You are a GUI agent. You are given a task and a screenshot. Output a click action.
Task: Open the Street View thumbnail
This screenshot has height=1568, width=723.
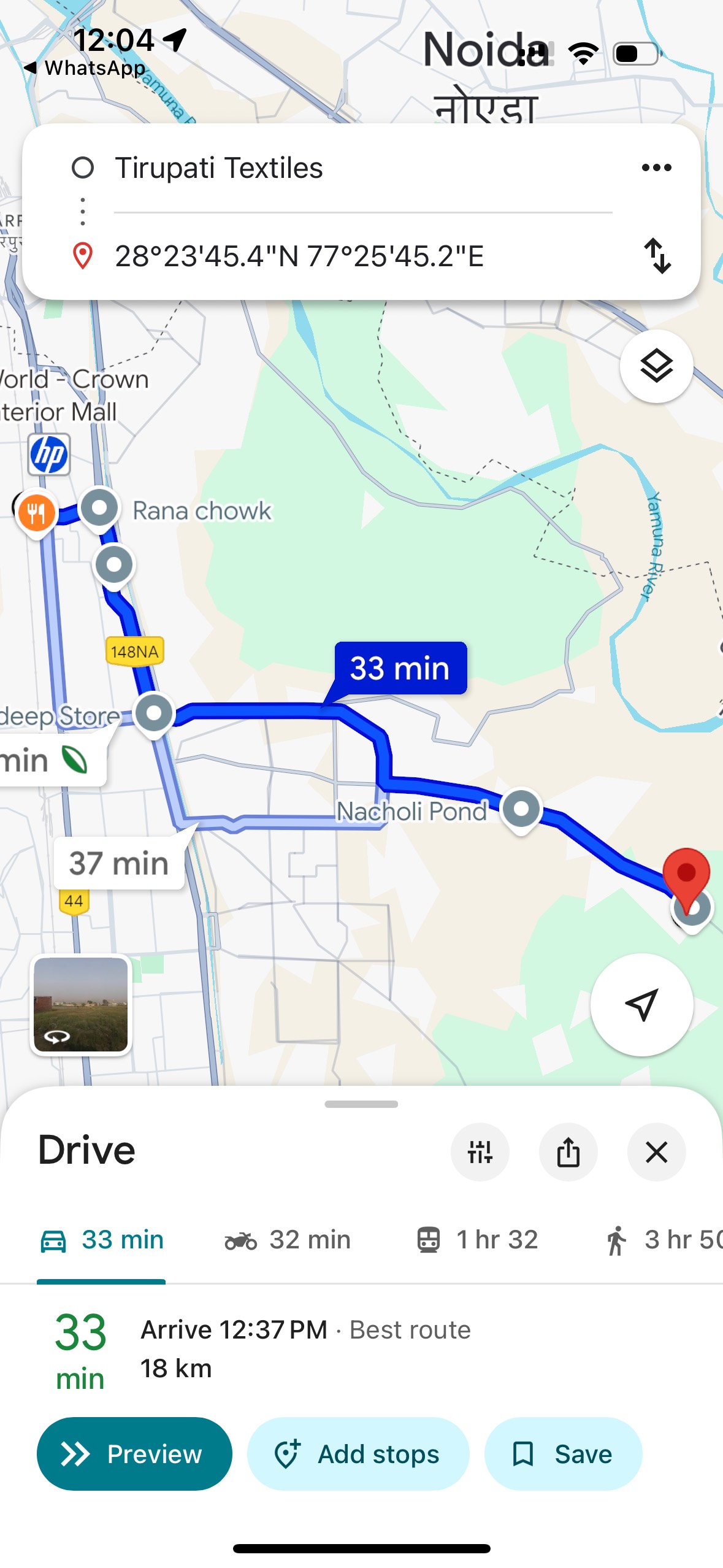[81, 1004]
